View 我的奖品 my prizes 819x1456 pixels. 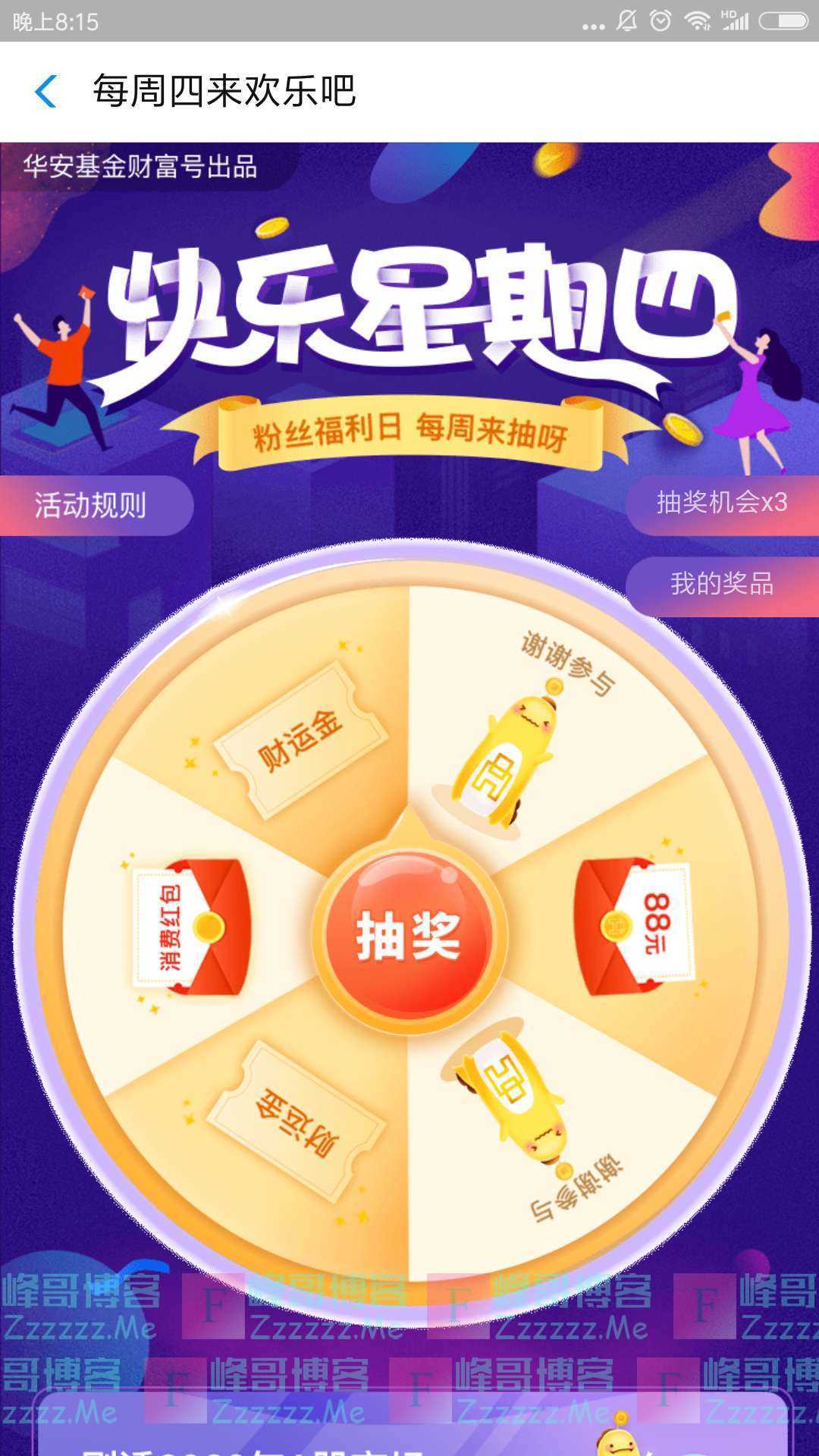click(721, 584)
